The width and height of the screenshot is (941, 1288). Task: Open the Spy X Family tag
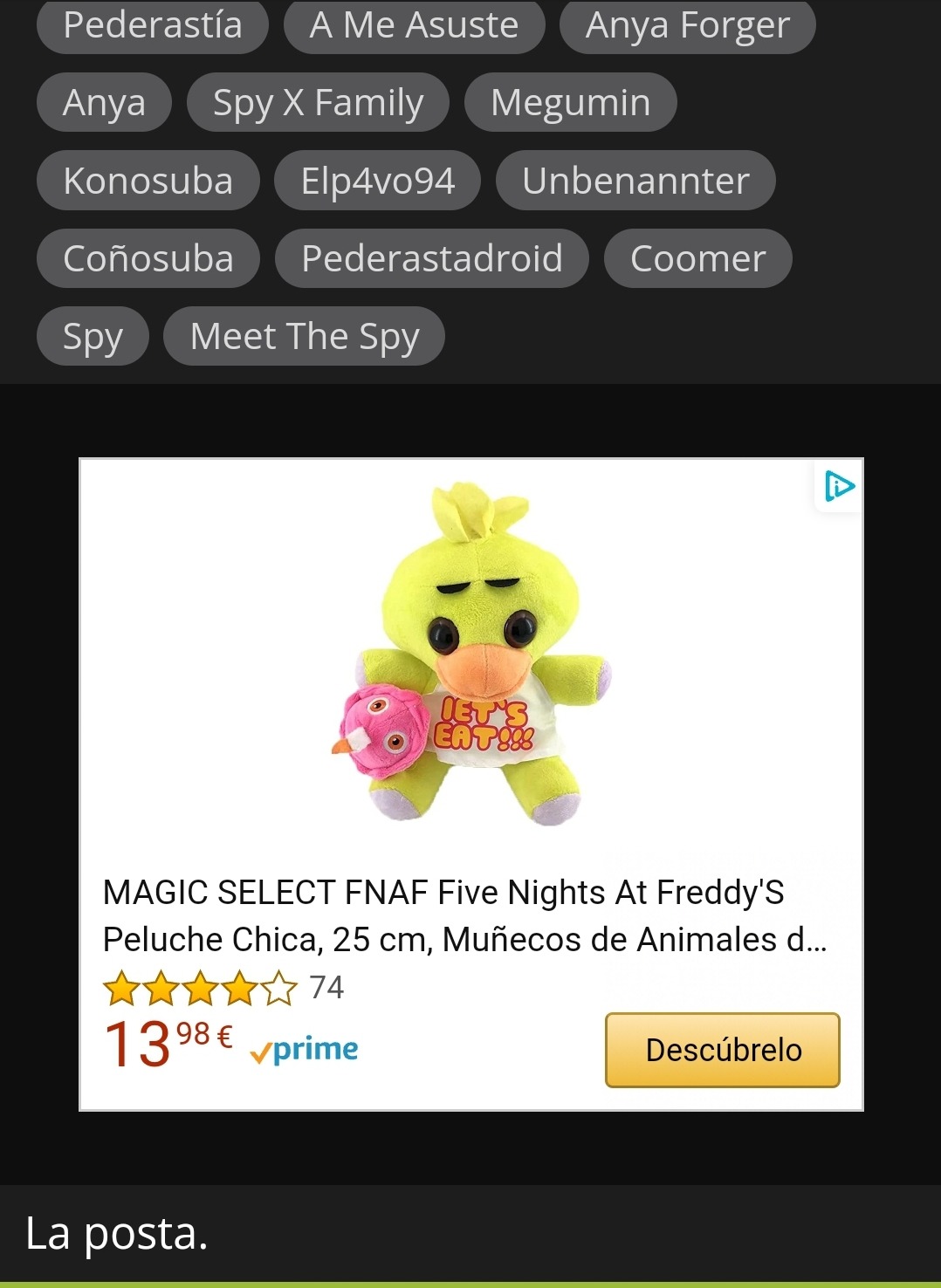coord(318,103)
